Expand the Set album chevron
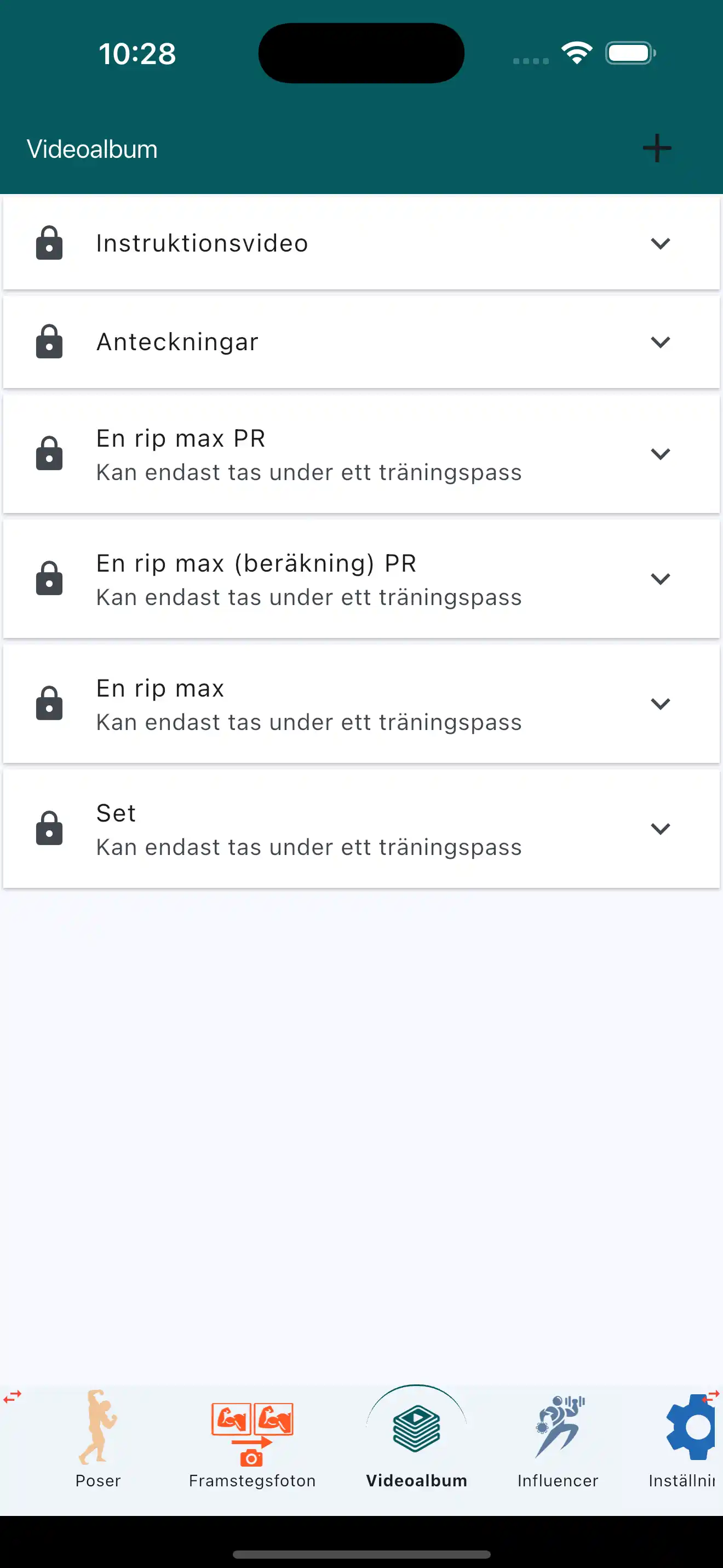The image size is (723, 1568). pyautogui.click(x=661, y=828)
